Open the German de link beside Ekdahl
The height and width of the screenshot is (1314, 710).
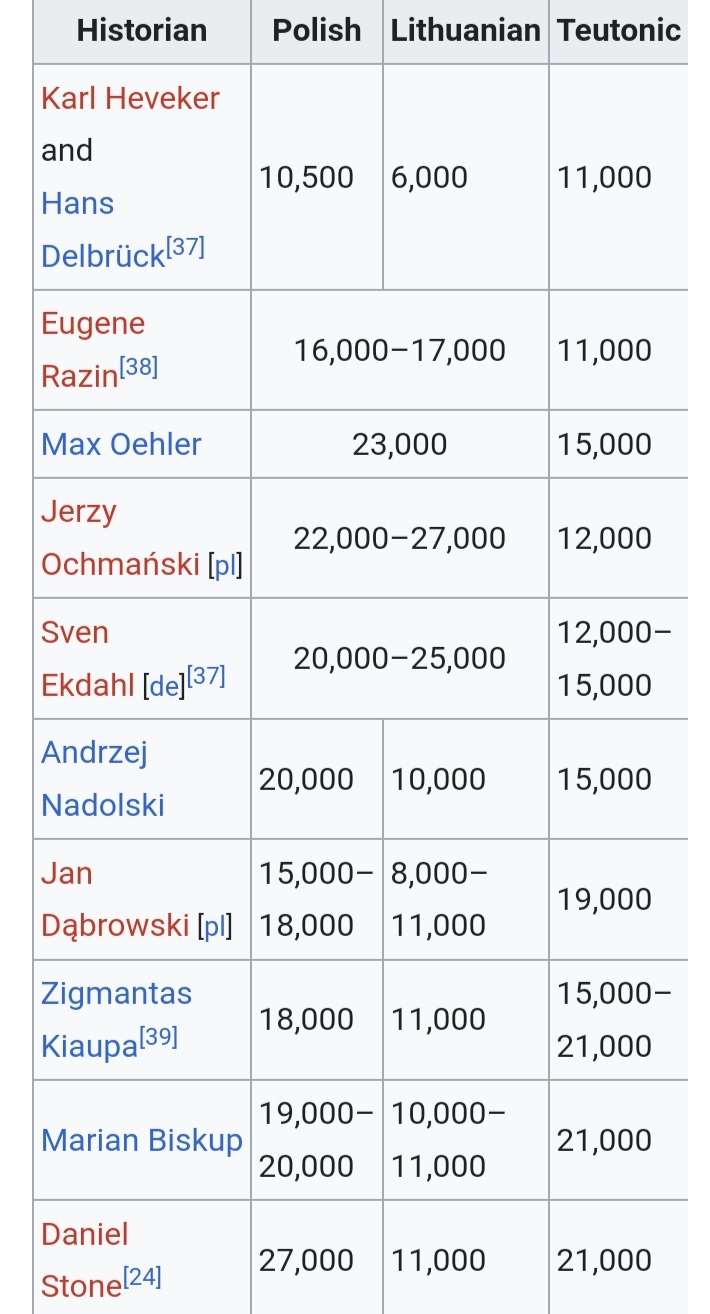point(164,686)
